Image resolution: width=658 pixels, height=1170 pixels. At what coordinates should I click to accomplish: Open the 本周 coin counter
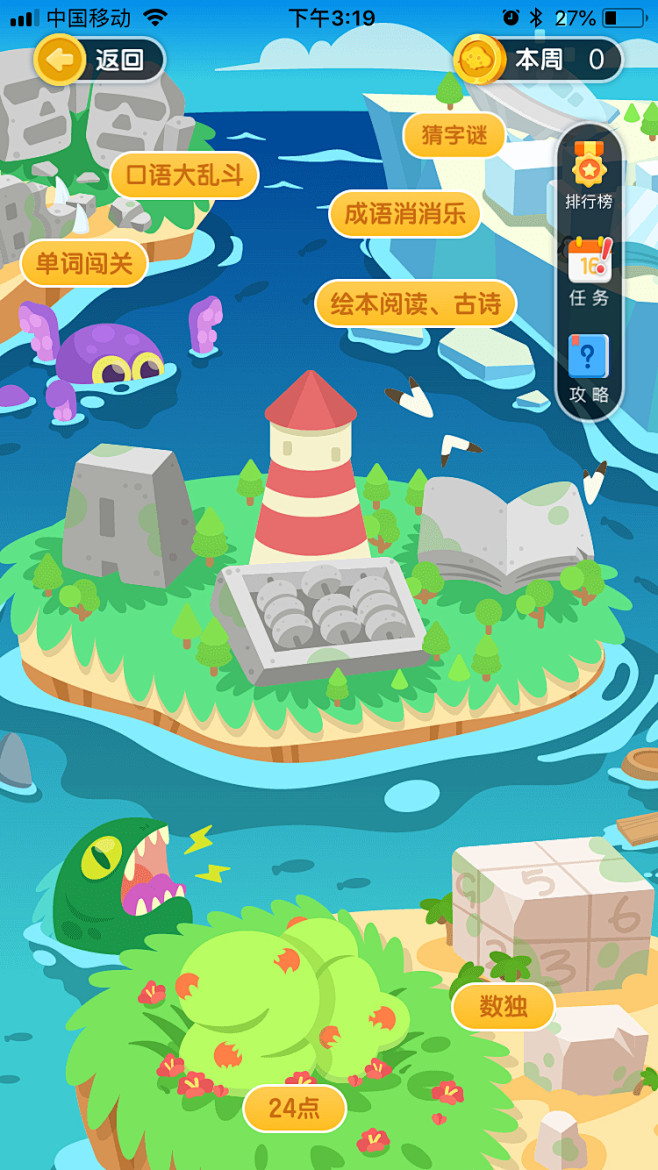coord(538,60)
